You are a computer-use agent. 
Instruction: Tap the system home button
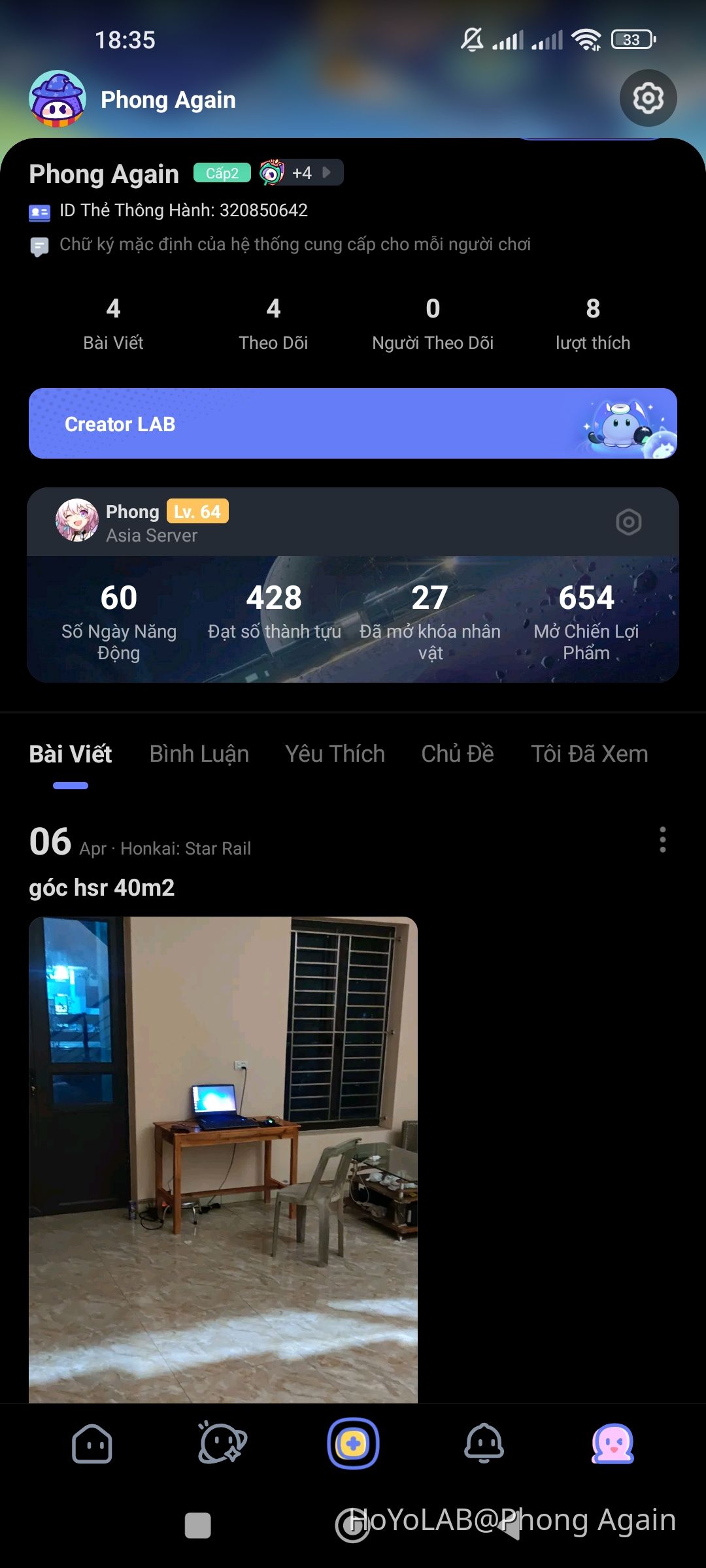click(x=353, y=1526)
